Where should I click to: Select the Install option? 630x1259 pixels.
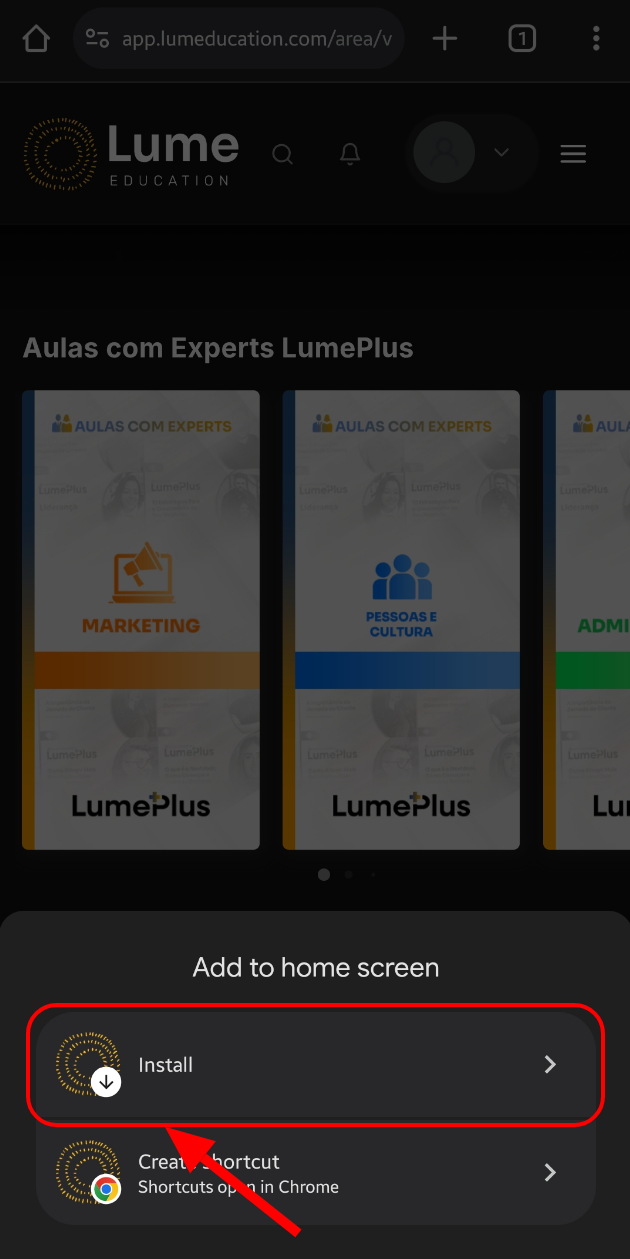click(x=315, y=1065)
